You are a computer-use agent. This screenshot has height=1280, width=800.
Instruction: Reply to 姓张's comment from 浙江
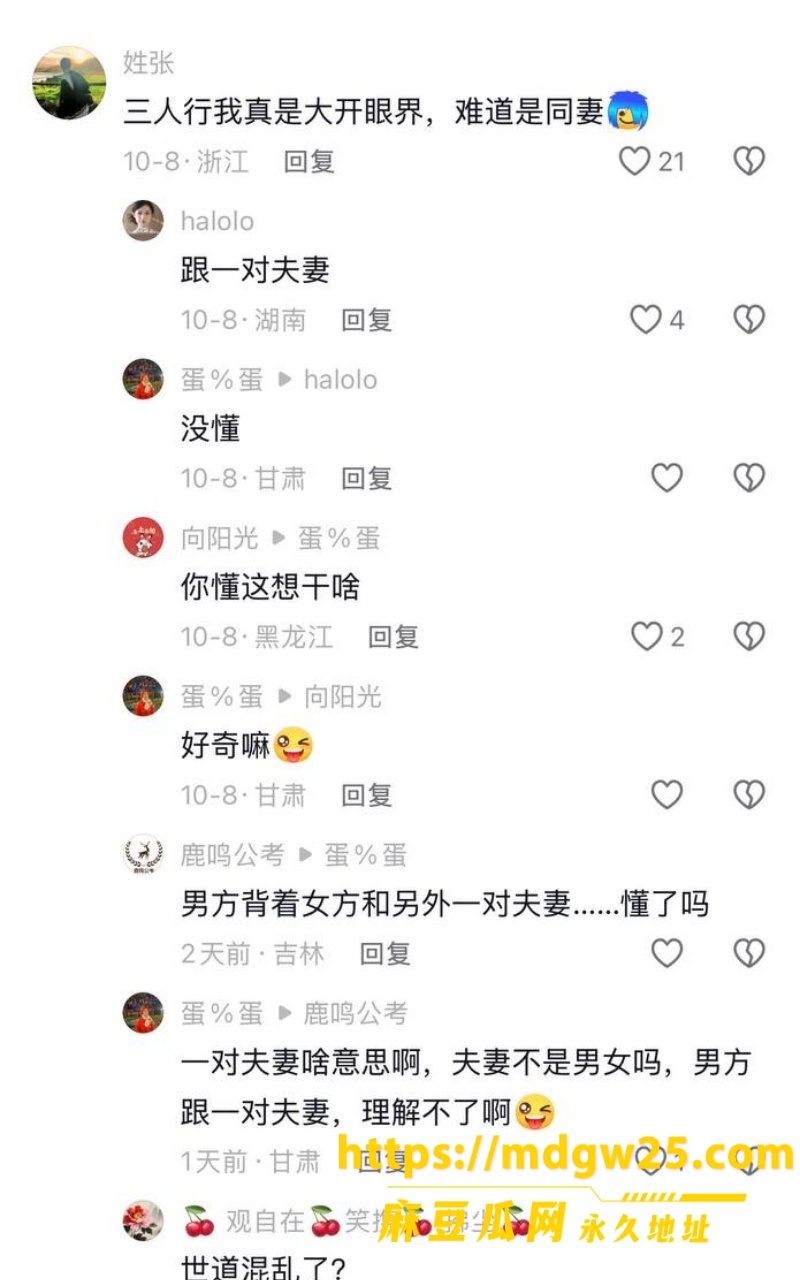pyautogui.click(x=309, y=161)
